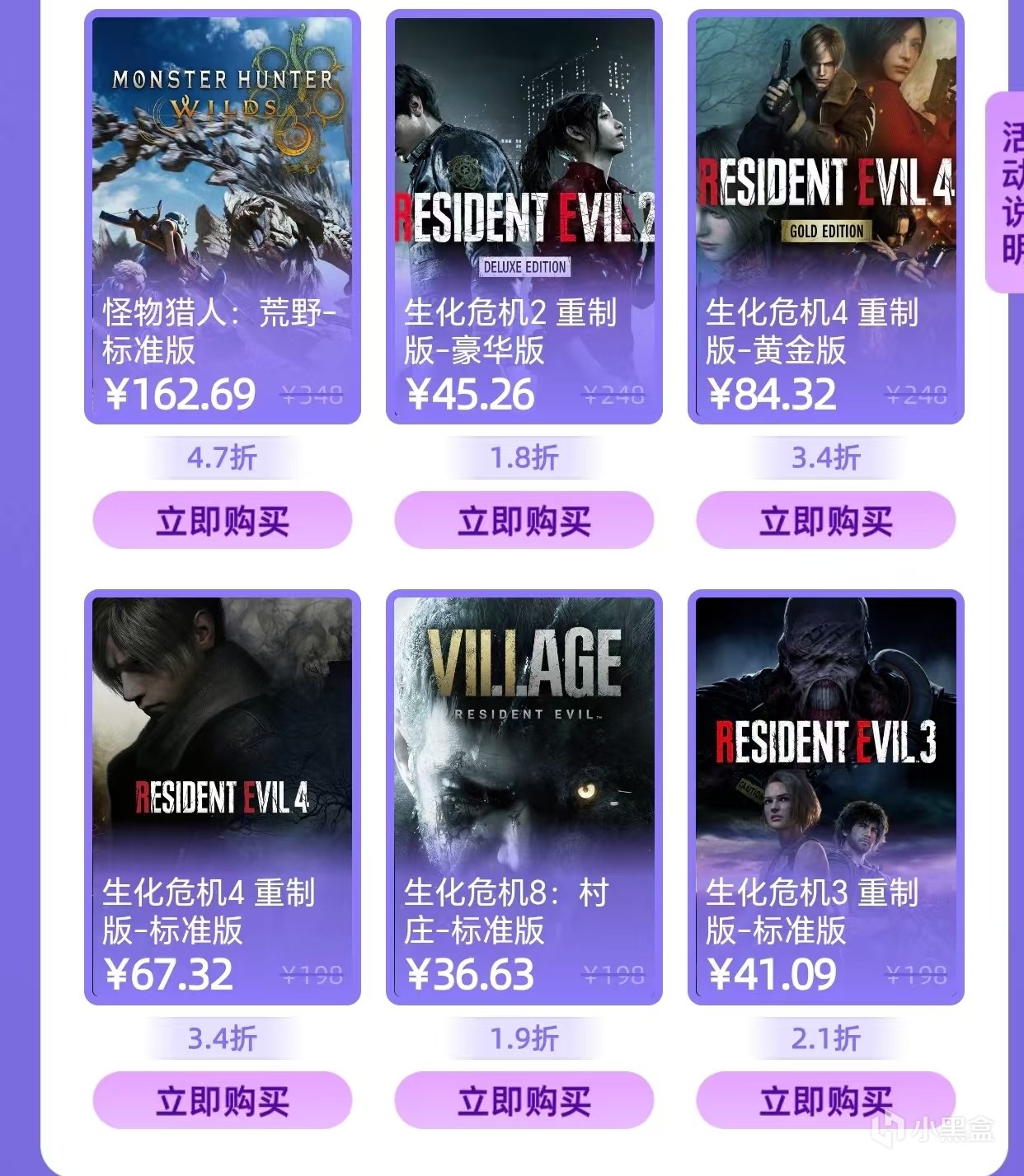View the Resident Evil Village card
Image resolution: width=1024 pixels, height=1176 pixels.
524,796
